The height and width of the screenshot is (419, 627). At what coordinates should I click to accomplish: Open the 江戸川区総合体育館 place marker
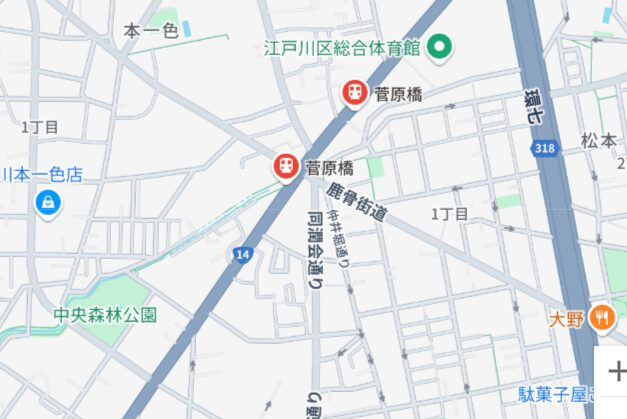click(x=438, y=46)
